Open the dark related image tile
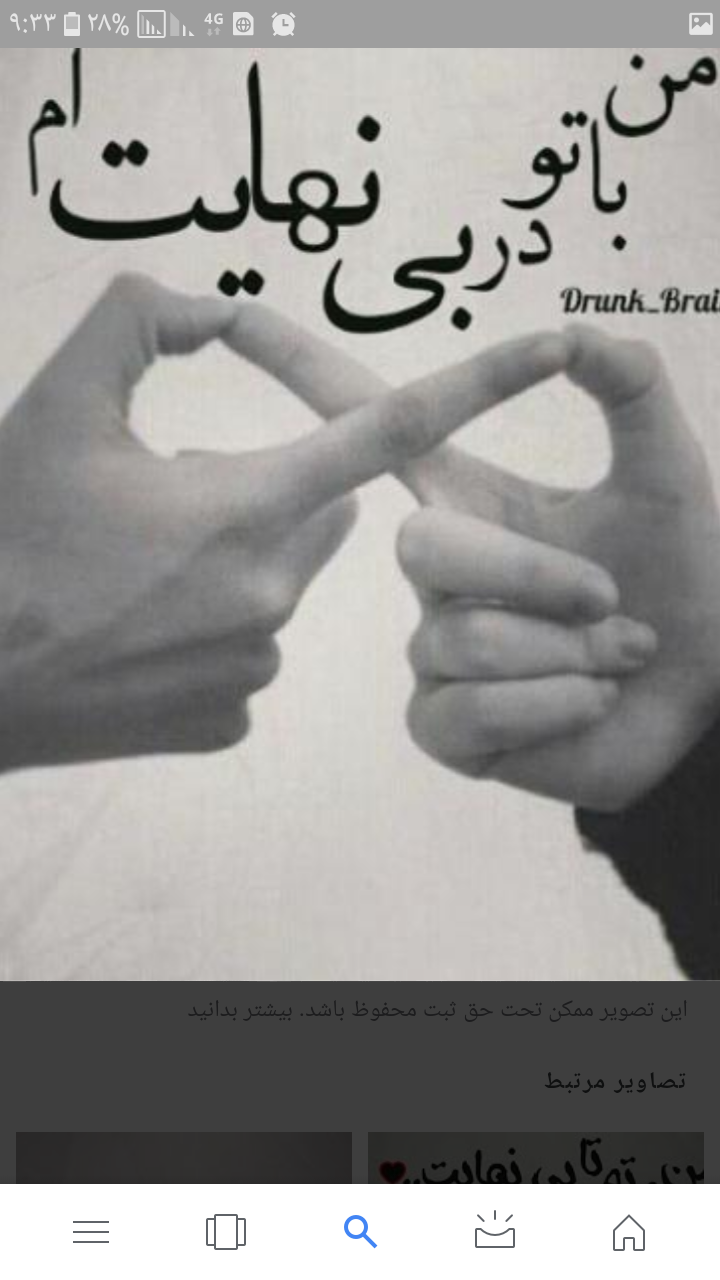The image size is (720, 1280). (184, 1158)
